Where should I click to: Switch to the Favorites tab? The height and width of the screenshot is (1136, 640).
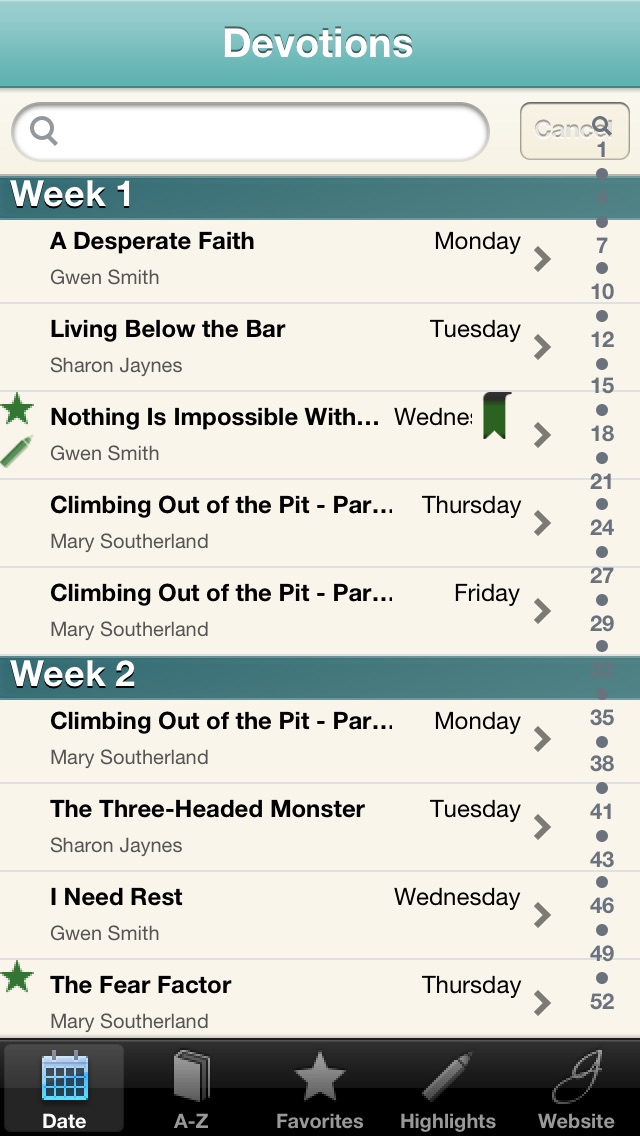319,1090
